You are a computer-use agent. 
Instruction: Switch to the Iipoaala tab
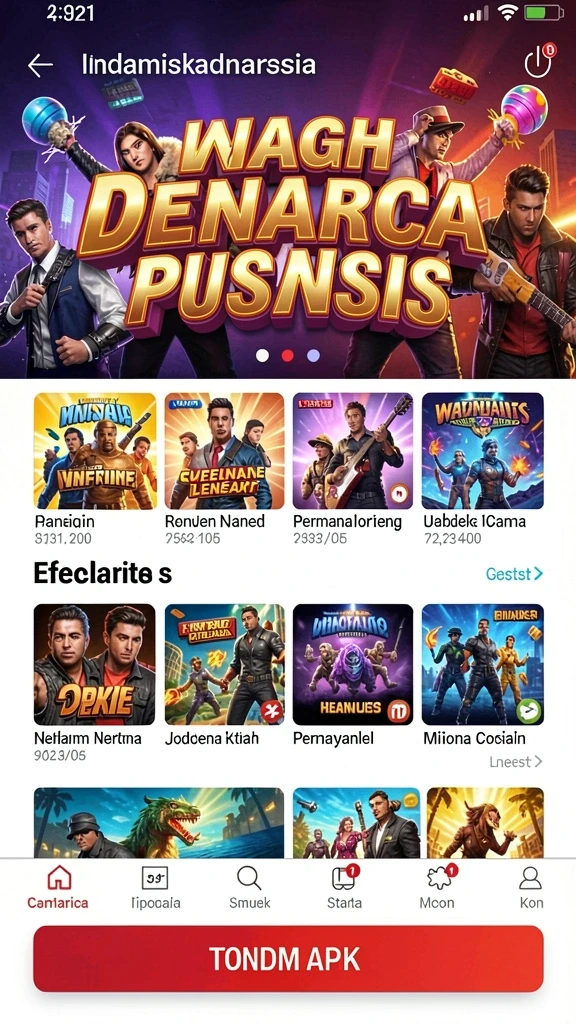[x=155, y=887]
